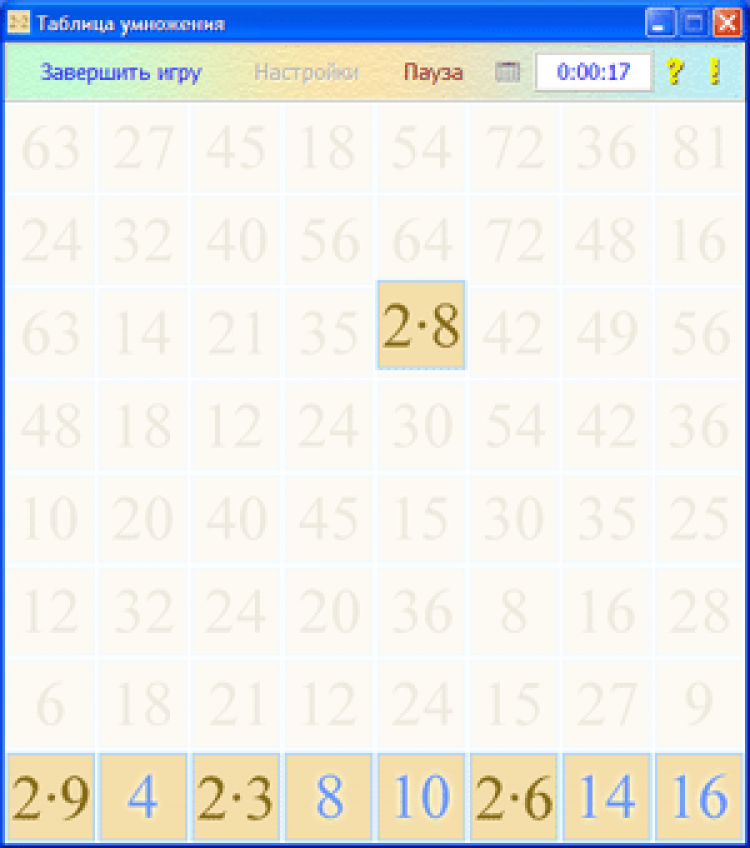Tap "Завершить игру" to end the game

[120, 73]
